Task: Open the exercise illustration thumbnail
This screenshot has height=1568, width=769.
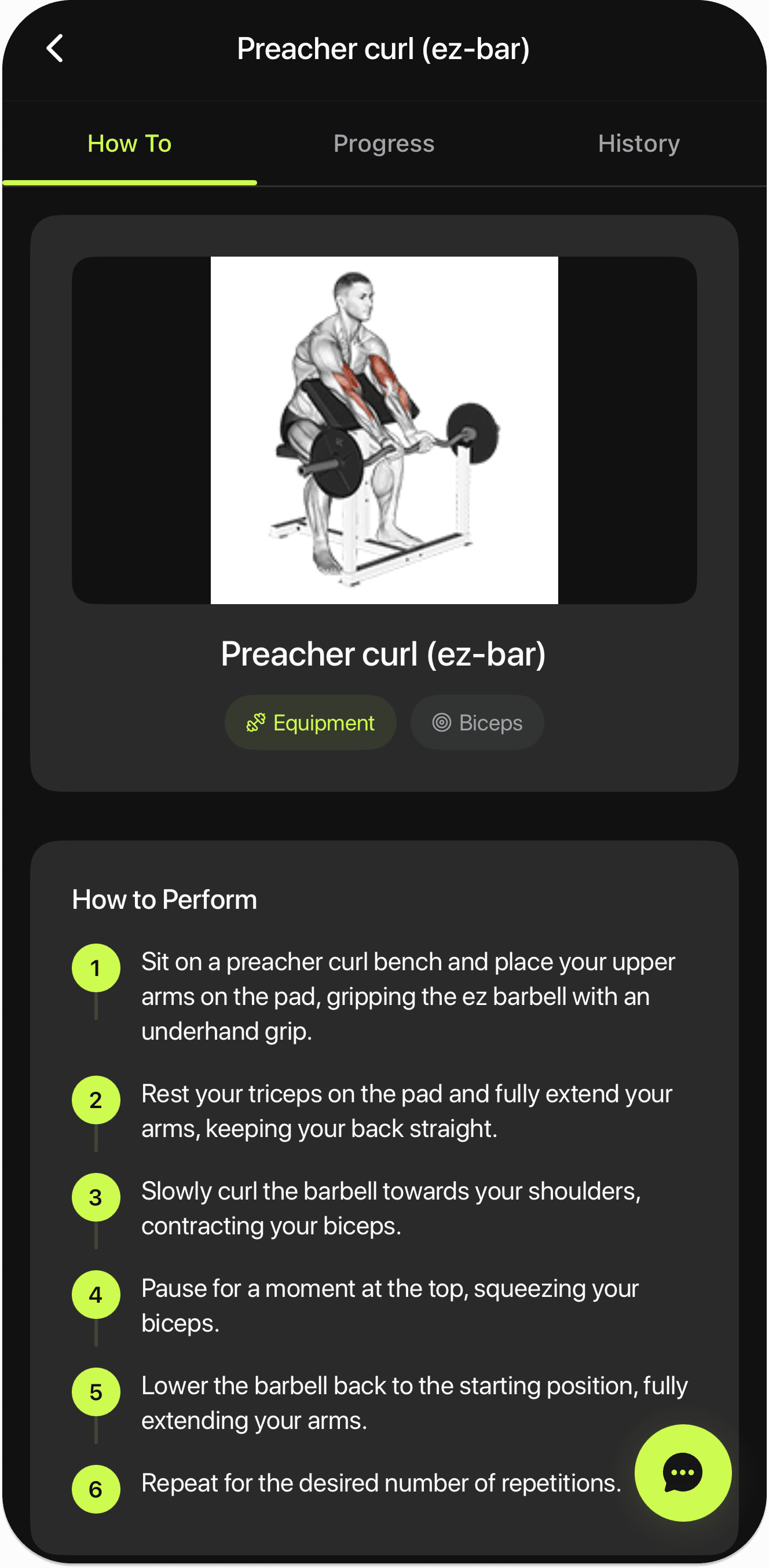Action: 384,429
